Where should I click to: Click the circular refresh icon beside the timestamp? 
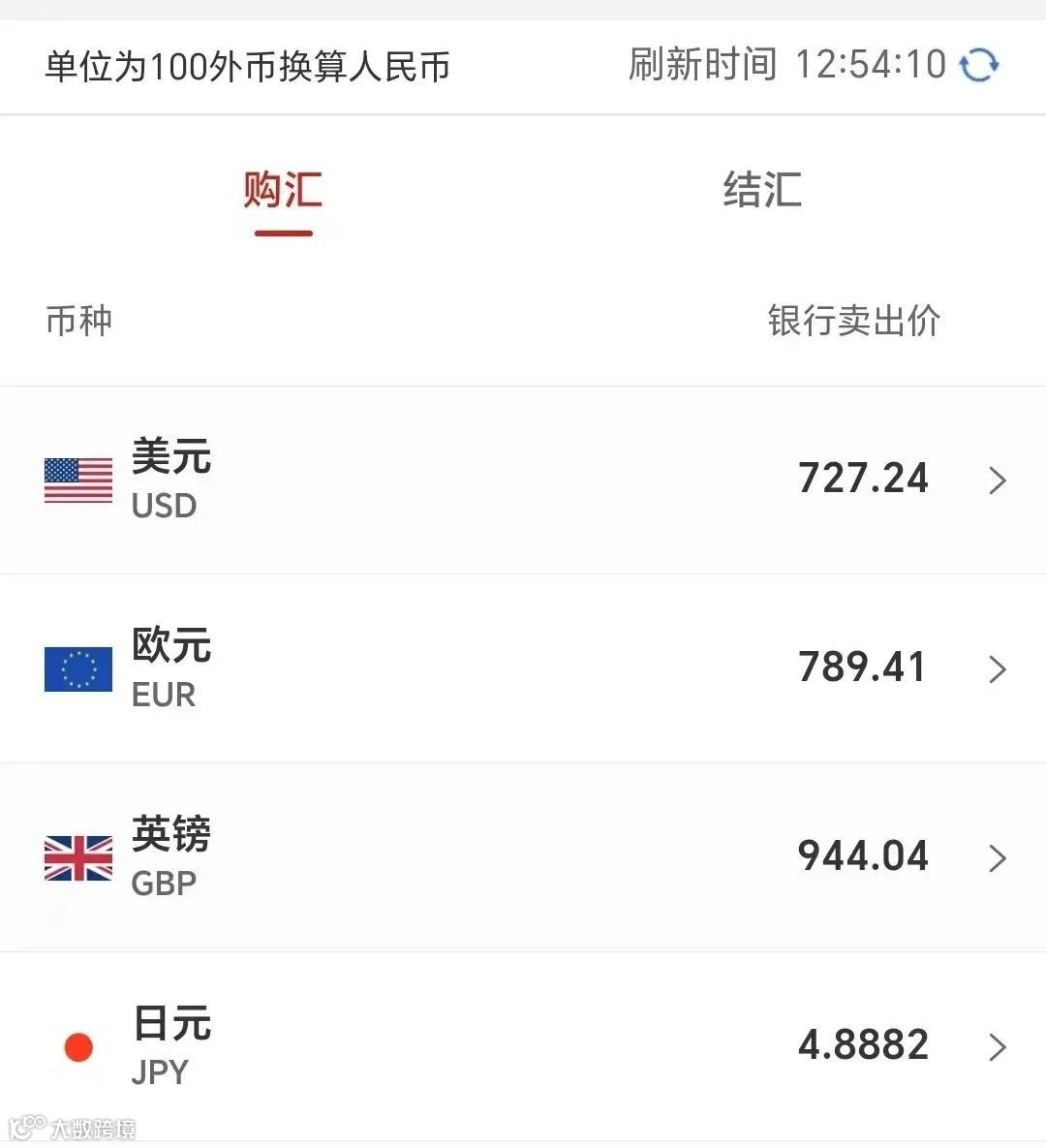click(x=981, y=64)
